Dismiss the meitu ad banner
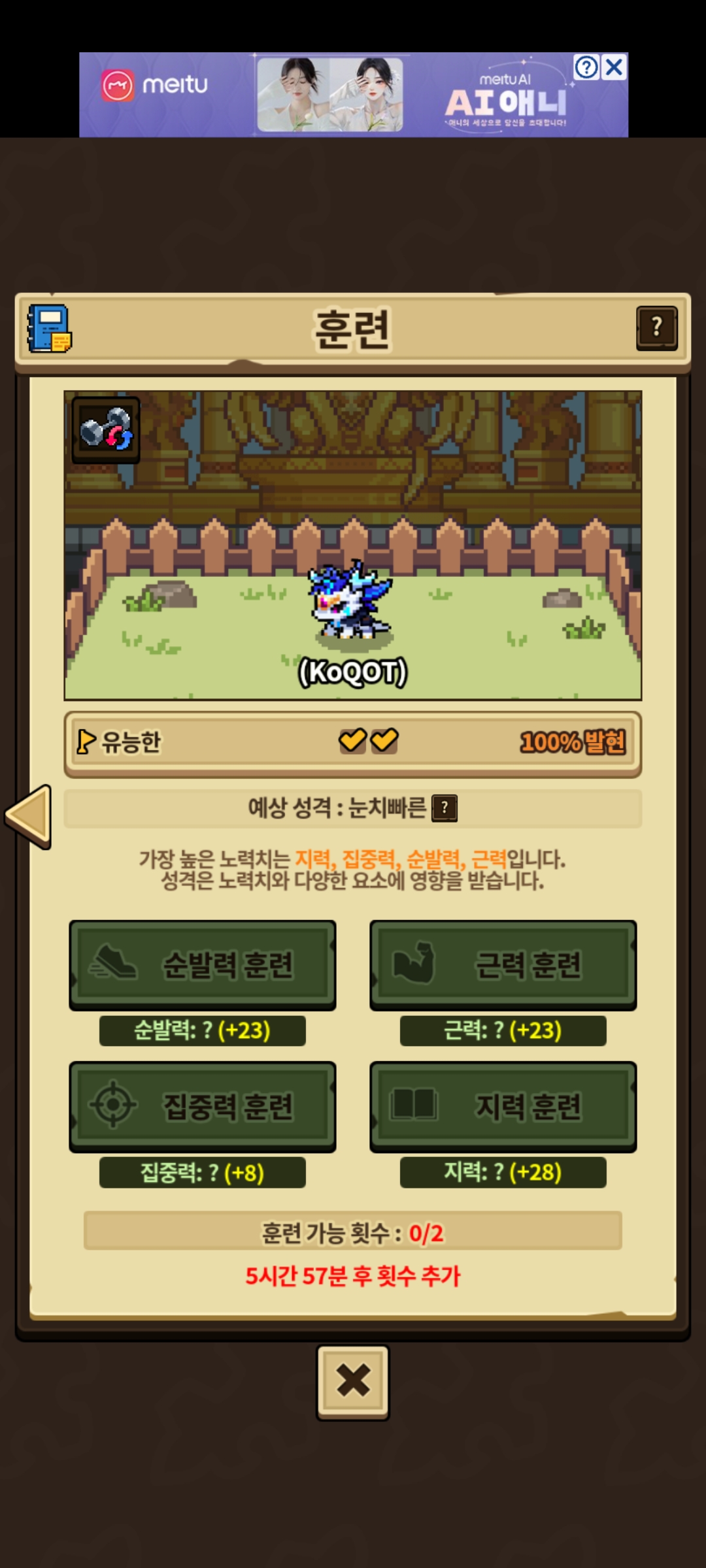706x1568 pixels. click(614, 67)
